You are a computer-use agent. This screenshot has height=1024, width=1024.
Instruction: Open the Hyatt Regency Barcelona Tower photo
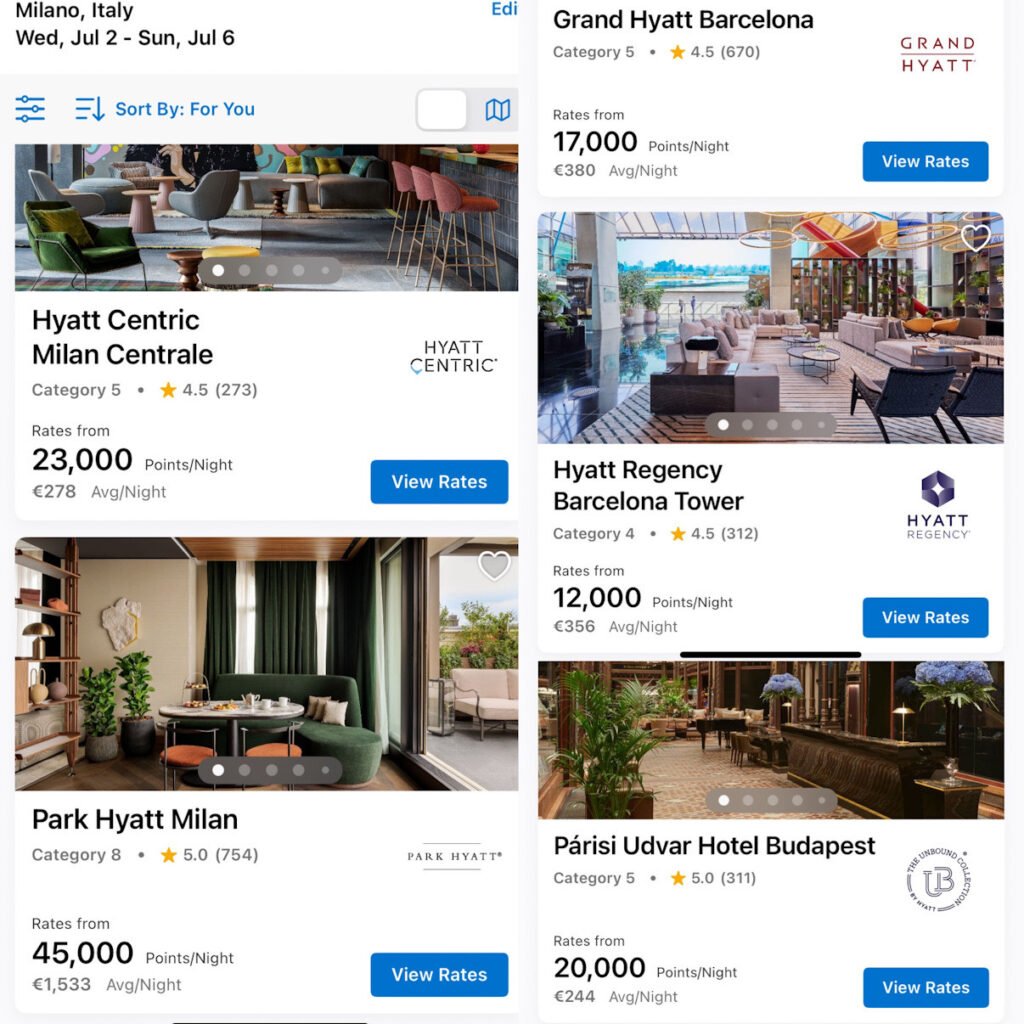[x=770, y=320]
